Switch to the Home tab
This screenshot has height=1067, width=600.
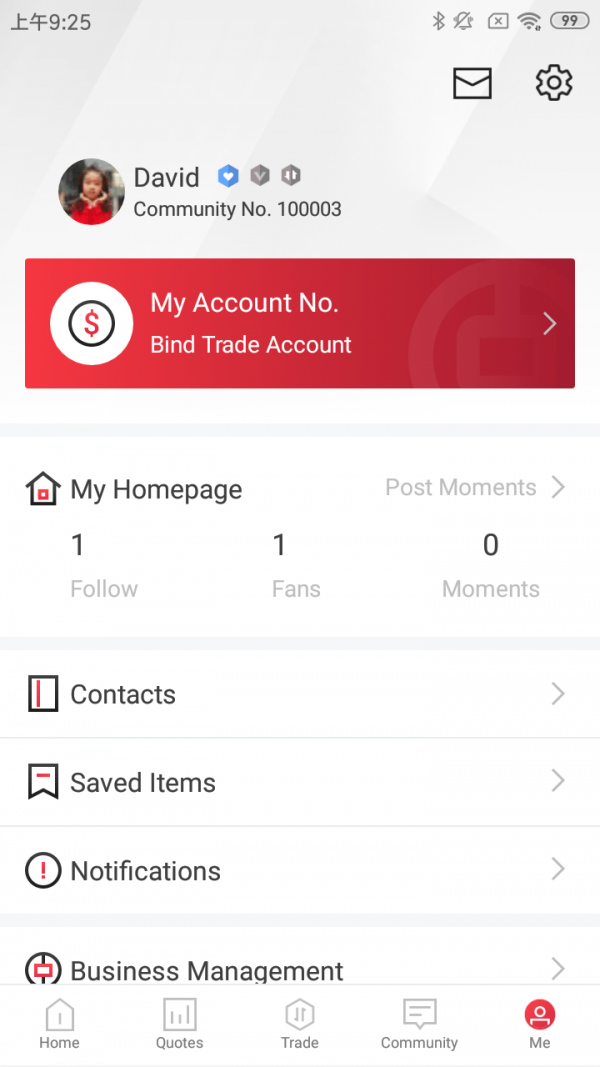59,1025
